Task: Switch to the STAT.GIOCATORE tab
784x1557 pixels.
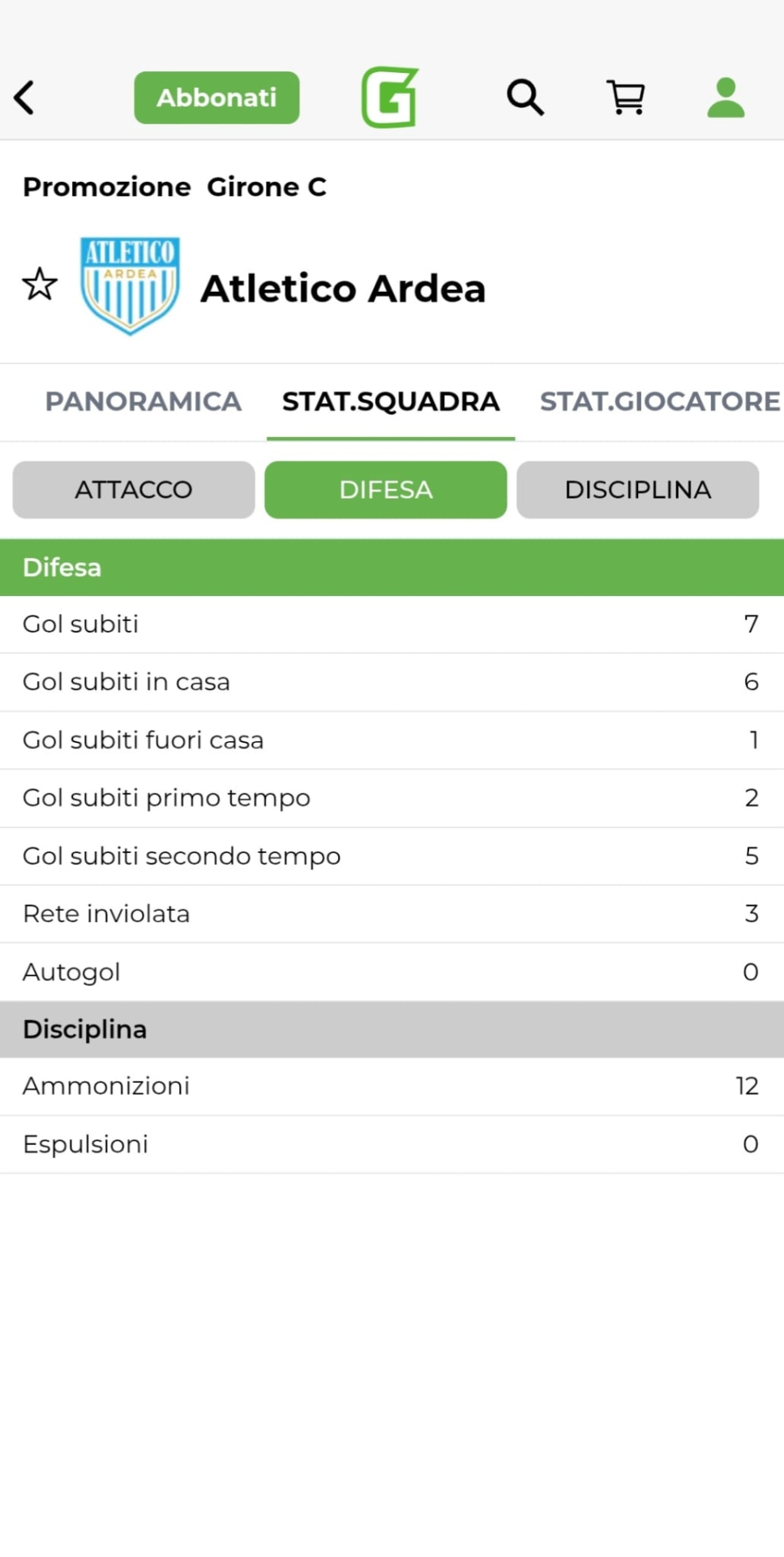Action: [659, 401]
